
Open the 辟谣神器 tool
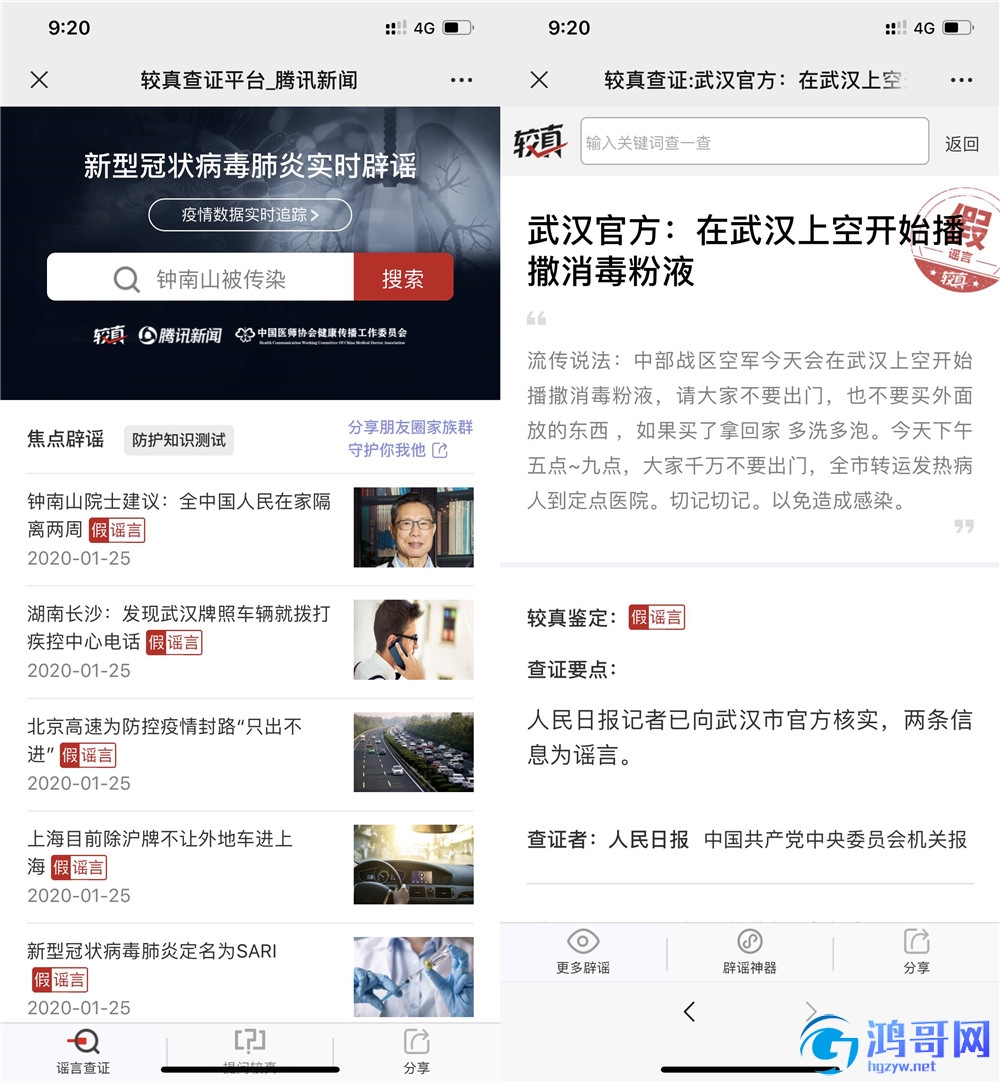[750, 952]
